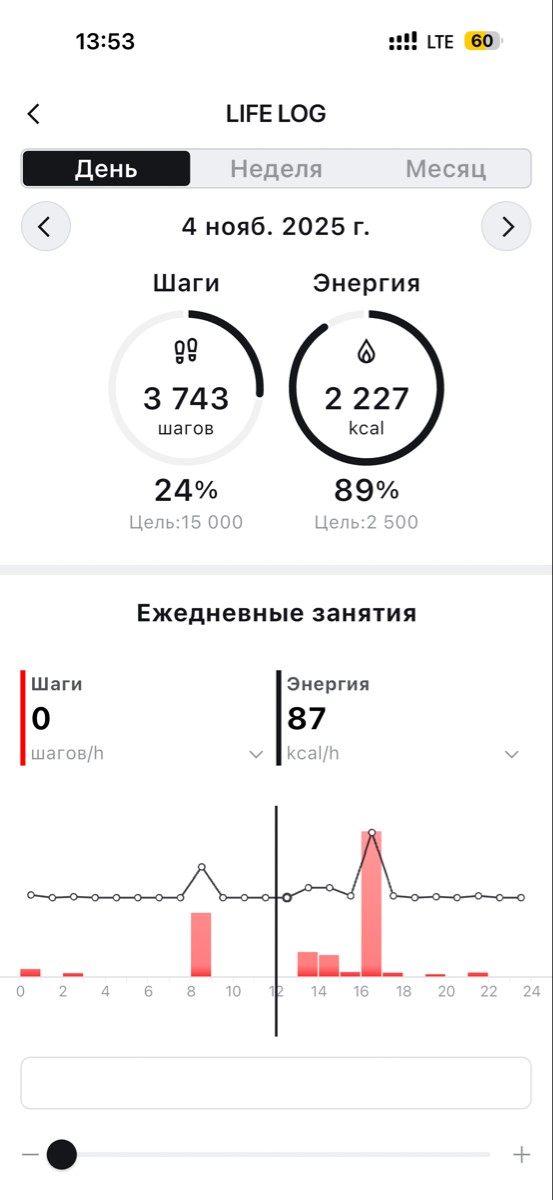Expand the Шаги metric dropdown

click(256, 754)
